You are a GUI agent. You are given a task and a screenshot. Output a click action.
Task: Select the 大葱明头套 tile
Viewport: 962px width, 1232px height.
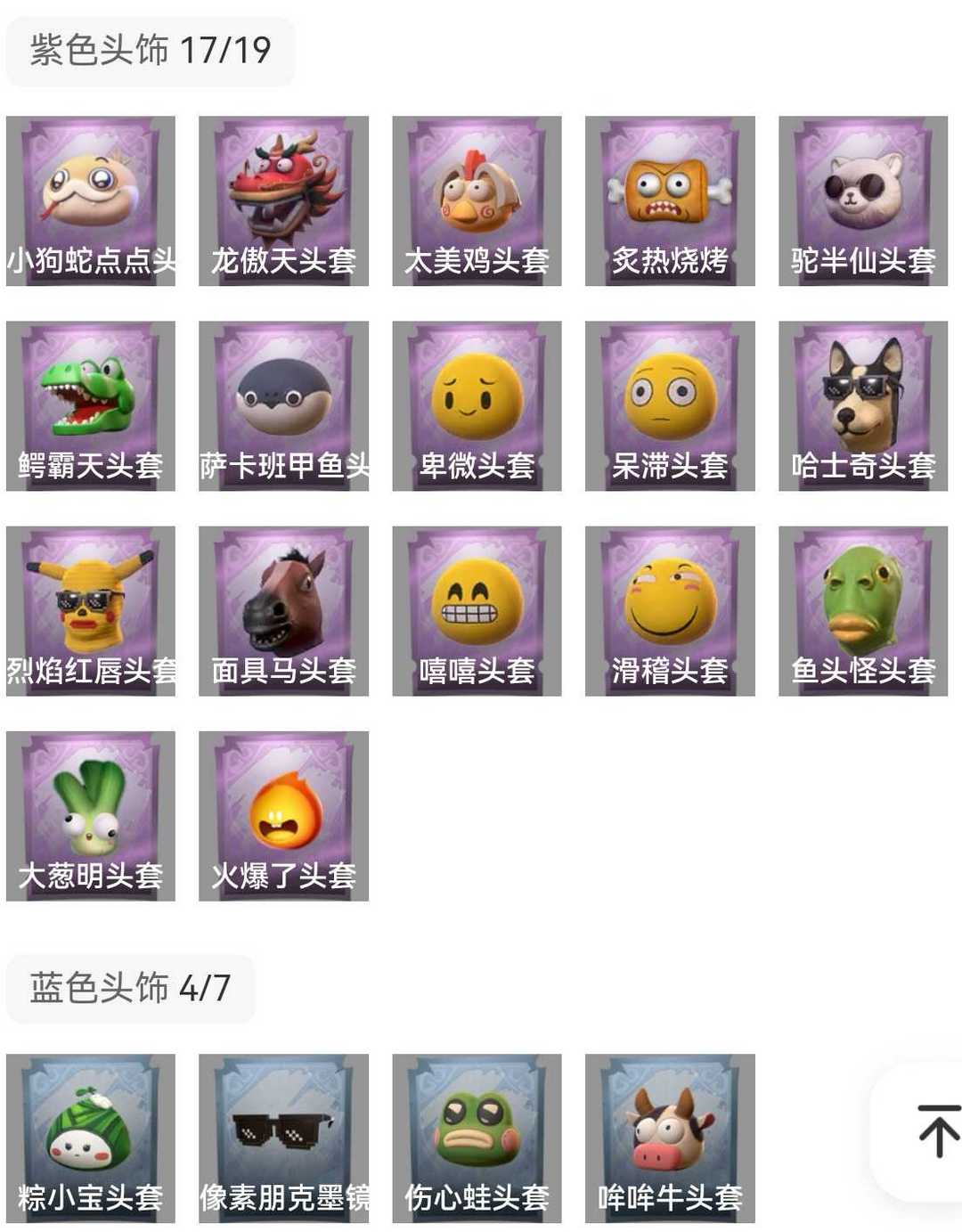91,816
